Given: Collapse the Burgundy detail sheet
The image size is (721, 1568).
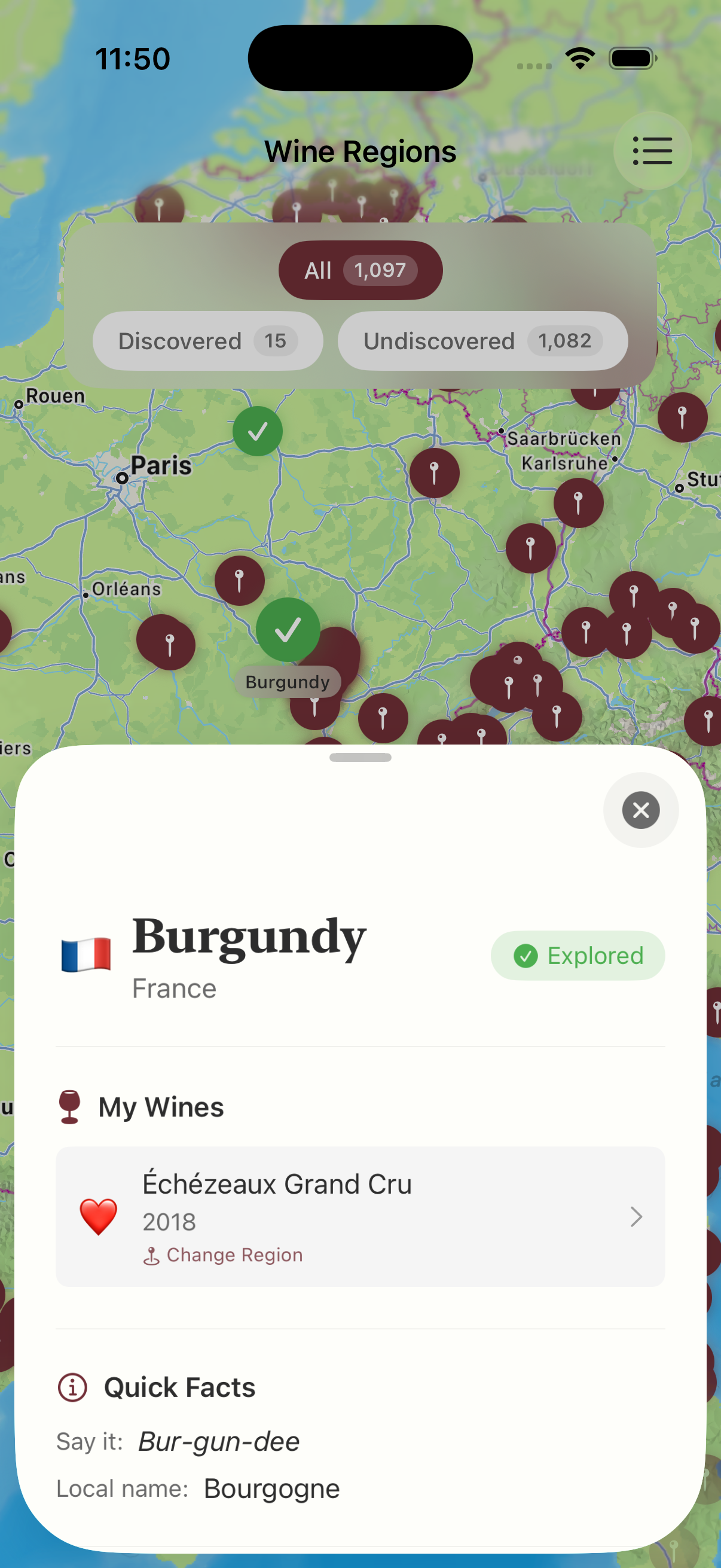Looking at the screenshot, I should click(x=641, y=810).
